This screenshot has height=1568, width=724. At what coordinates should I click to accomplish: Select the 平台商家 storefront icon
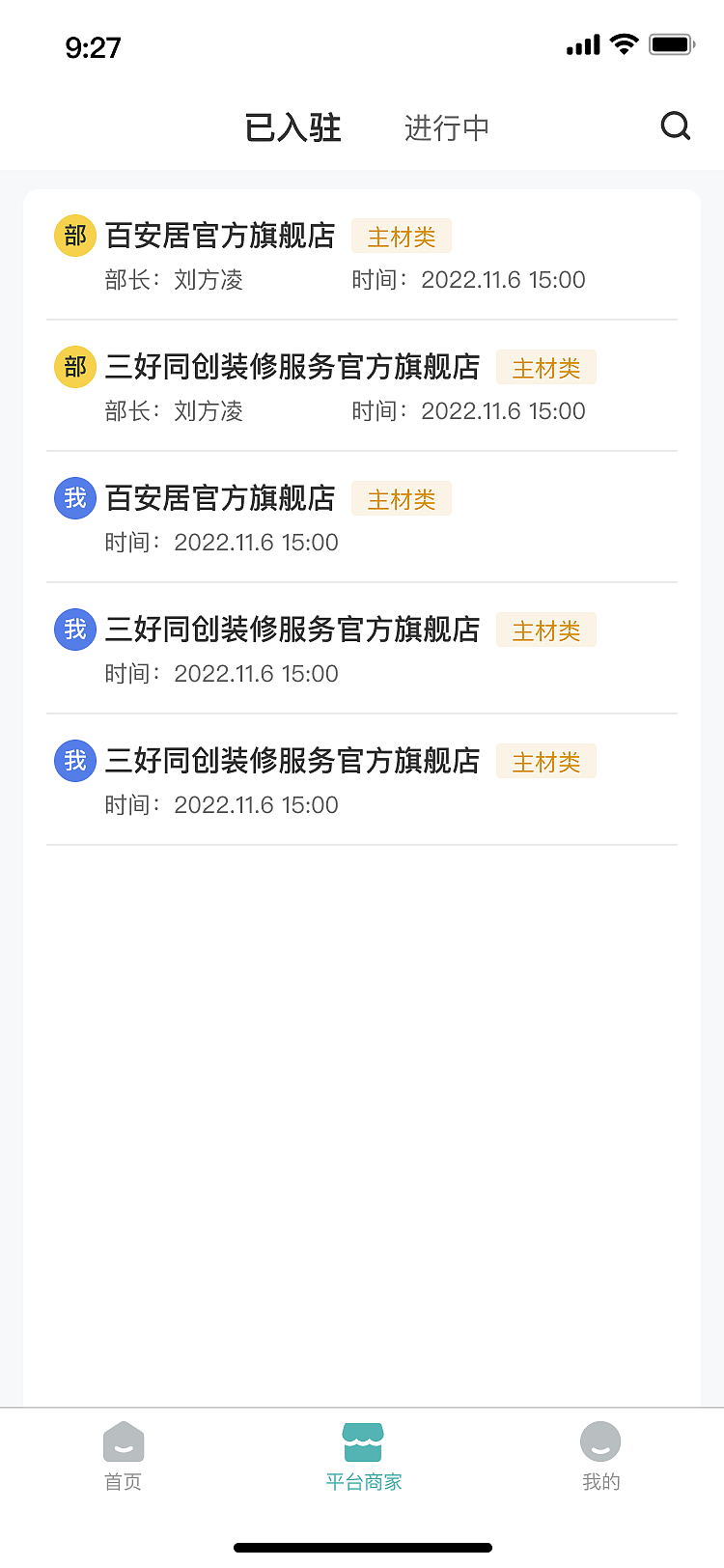tap(361, 1441)
